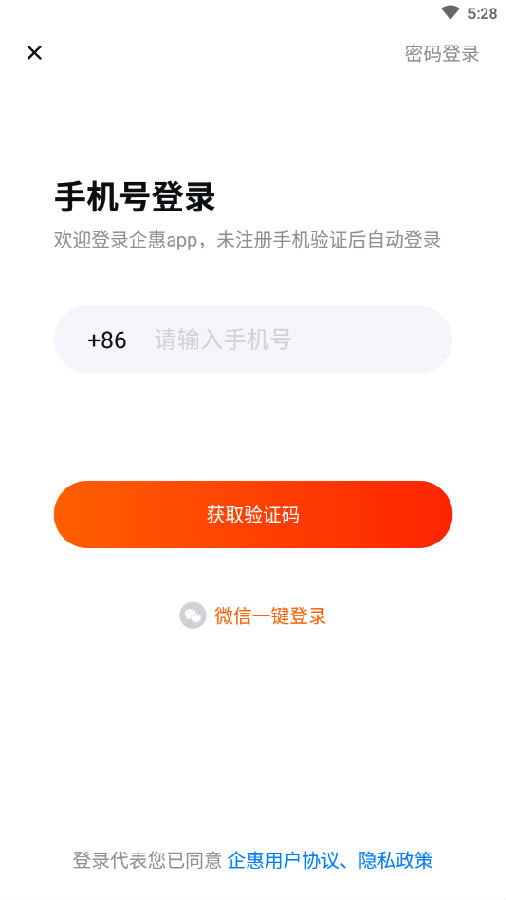Open the 隐私政策 privacy policy link
This screenshot has width=506, height=900.
pyautogui.click(x=395, y=860)
